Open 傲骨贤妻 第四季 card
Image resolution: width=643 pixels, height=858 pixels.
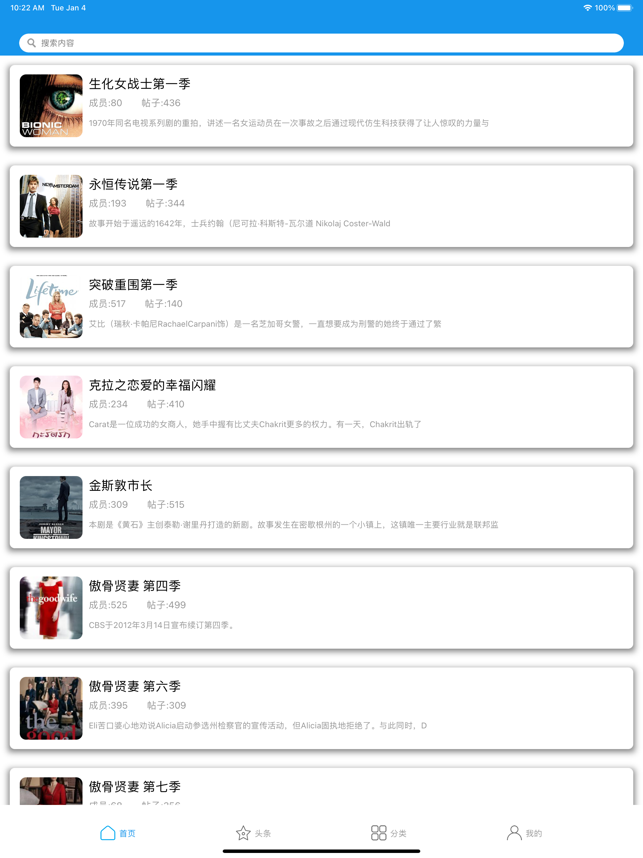[x=321, y=608]
